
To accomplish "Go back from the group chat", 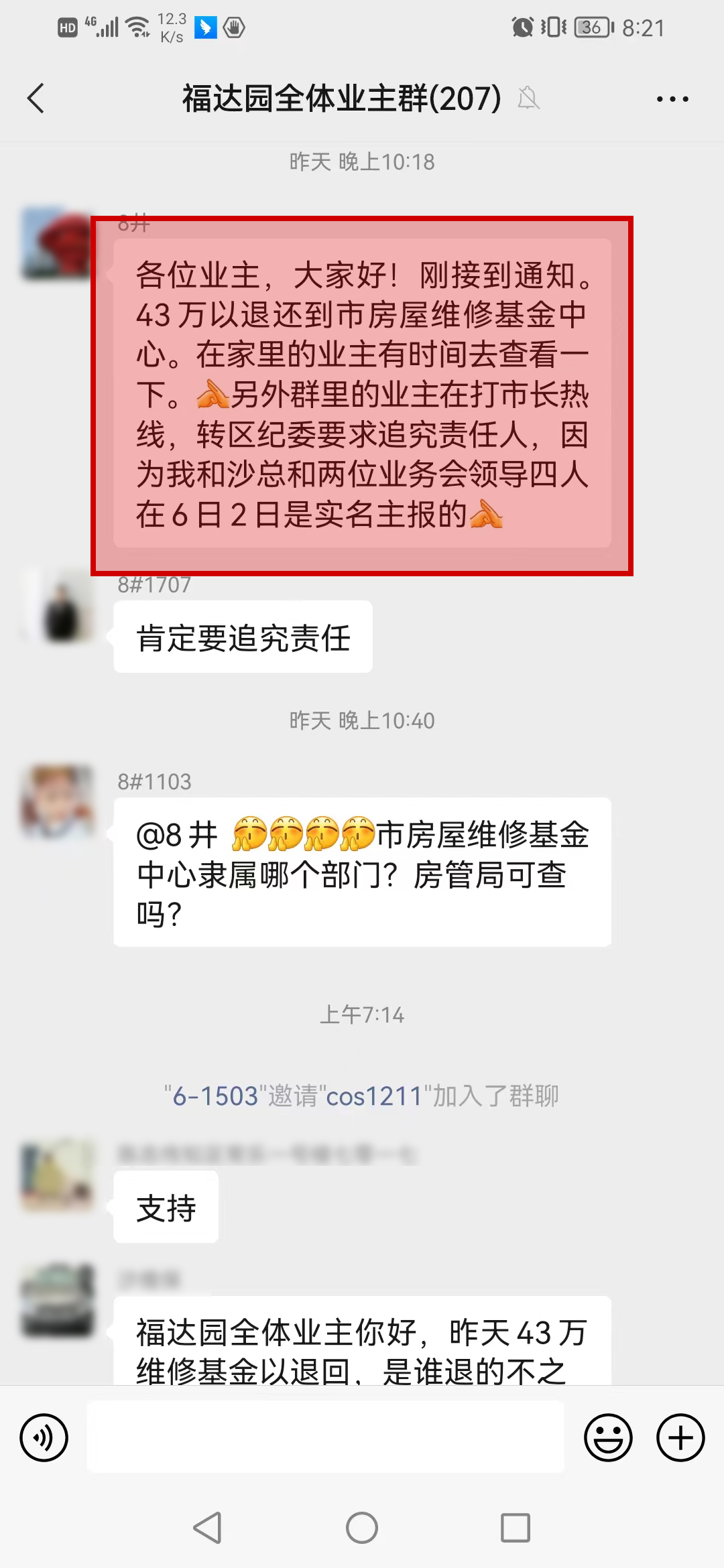I will 36,99.
